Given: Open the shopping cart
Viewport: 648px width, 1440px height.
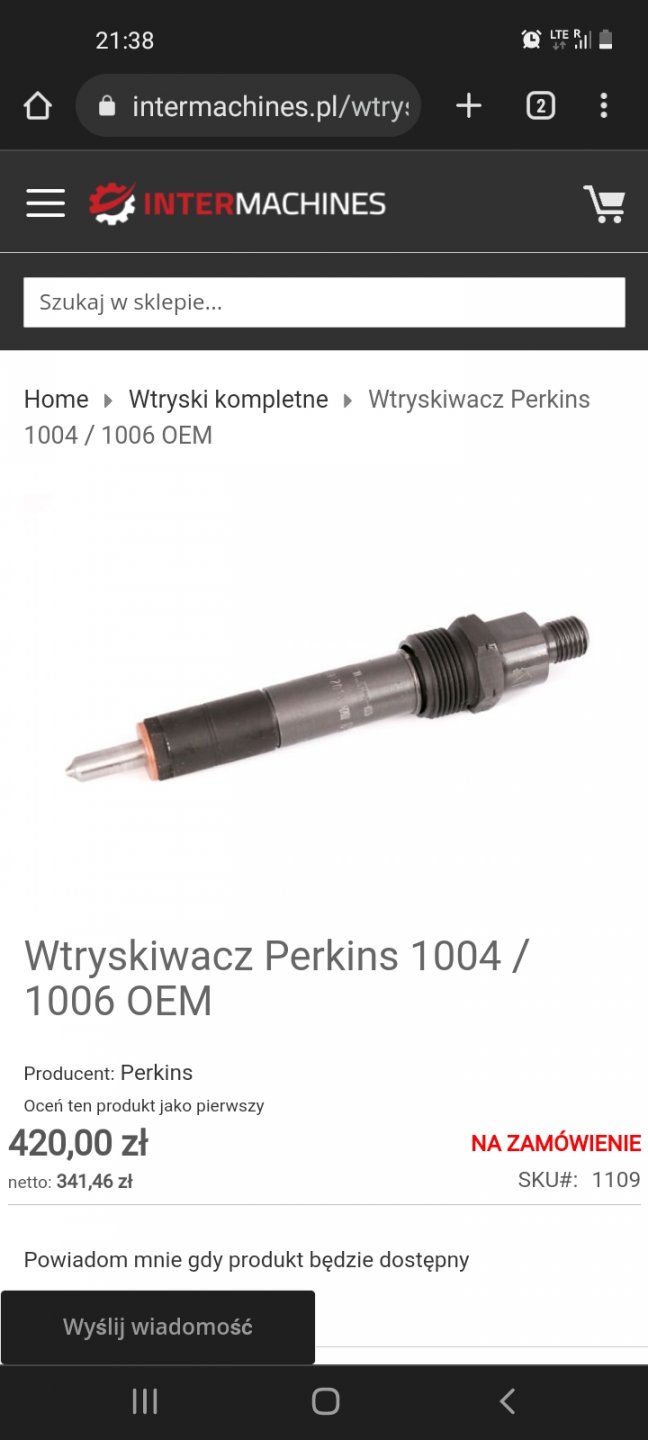Looking at the screenshot, I should (604, 204).
